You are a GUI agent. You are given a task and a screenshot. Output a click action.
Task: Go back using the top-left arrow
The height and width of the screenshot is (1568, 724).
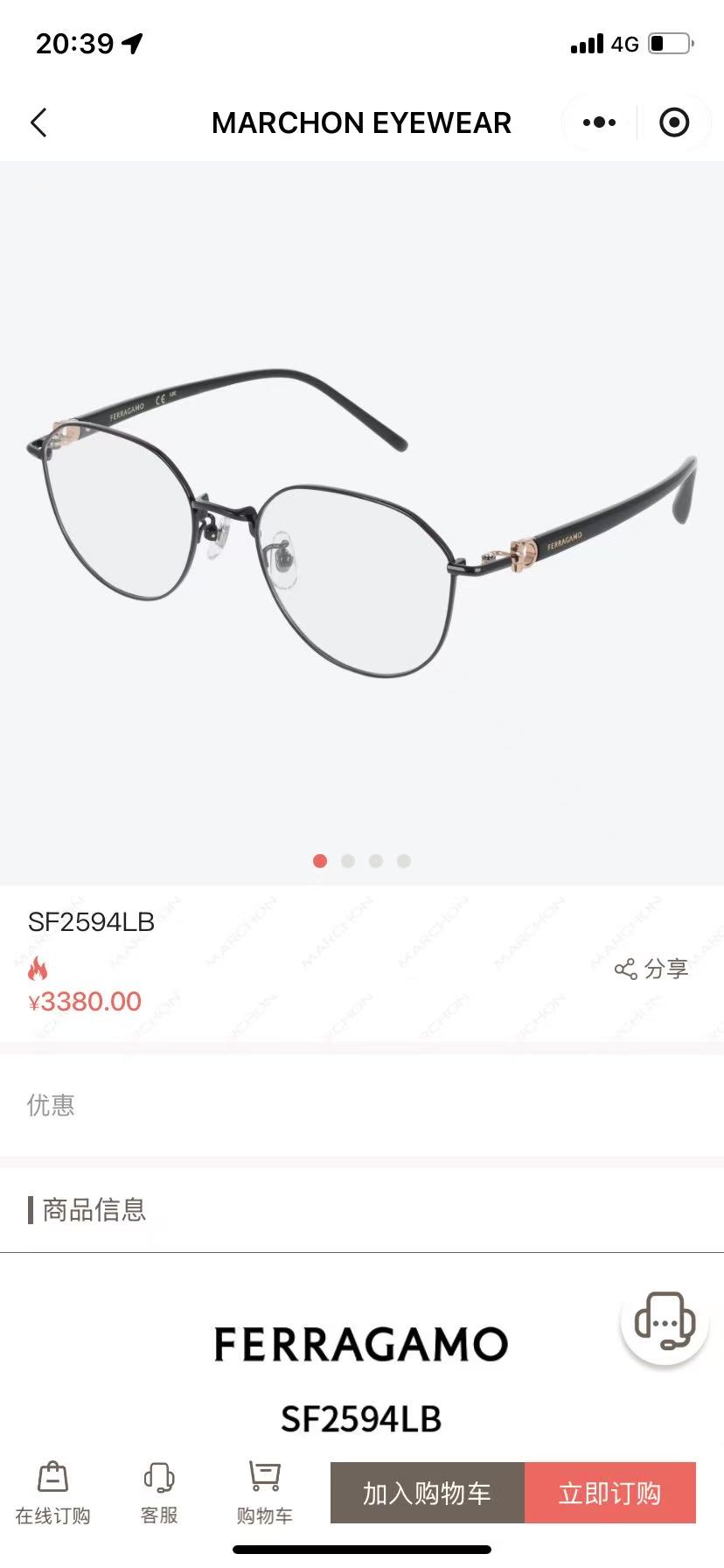(38, 123)
